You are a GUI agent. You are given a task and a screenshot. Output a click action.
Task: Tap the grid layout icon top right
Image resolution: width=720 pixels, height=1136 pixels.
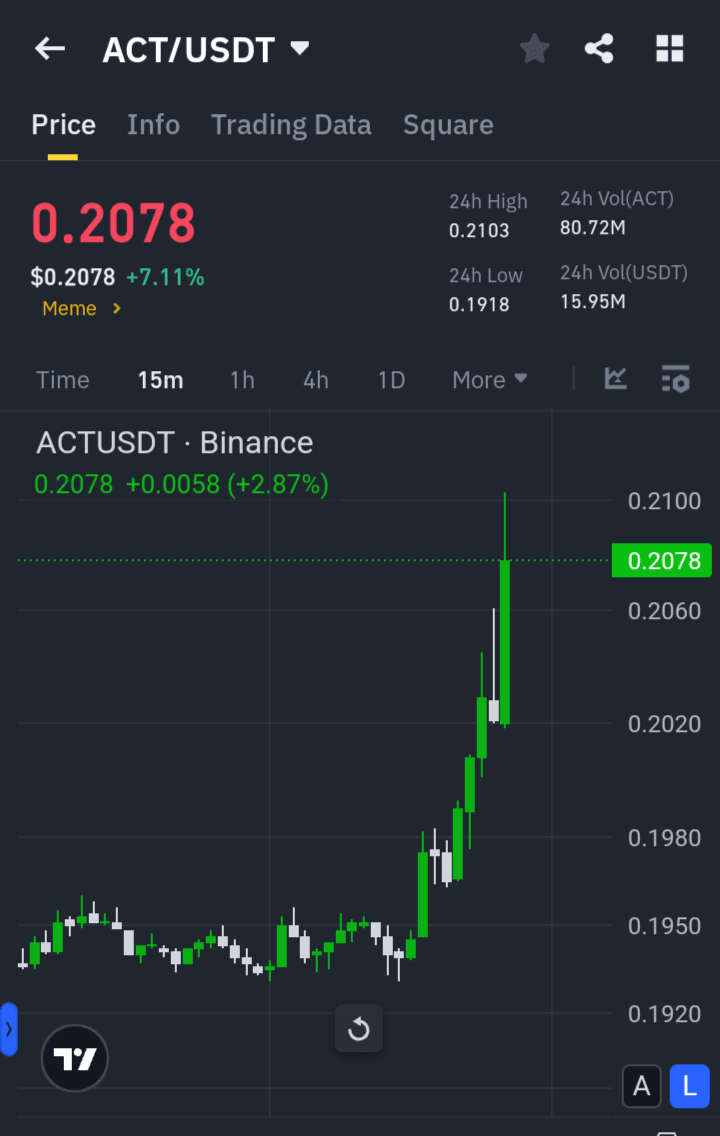(x=669, y=48)
